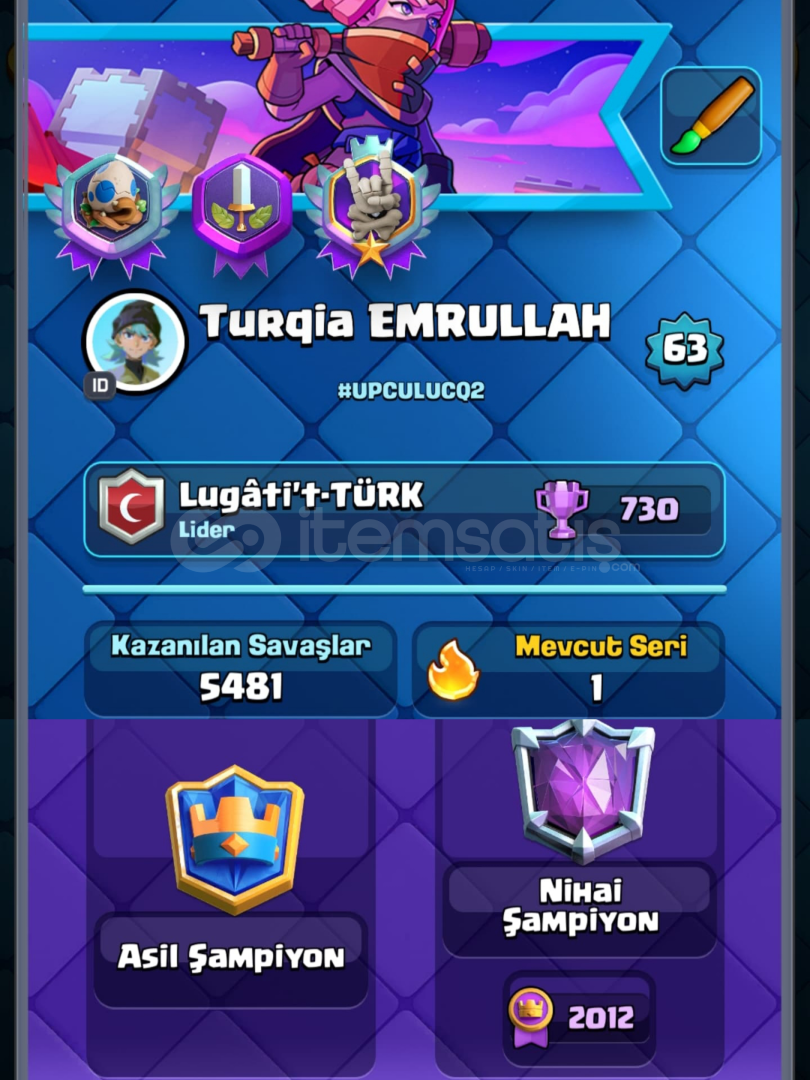
Task: Tap the player tag #UPCULUCQ2
Action: 411,391
